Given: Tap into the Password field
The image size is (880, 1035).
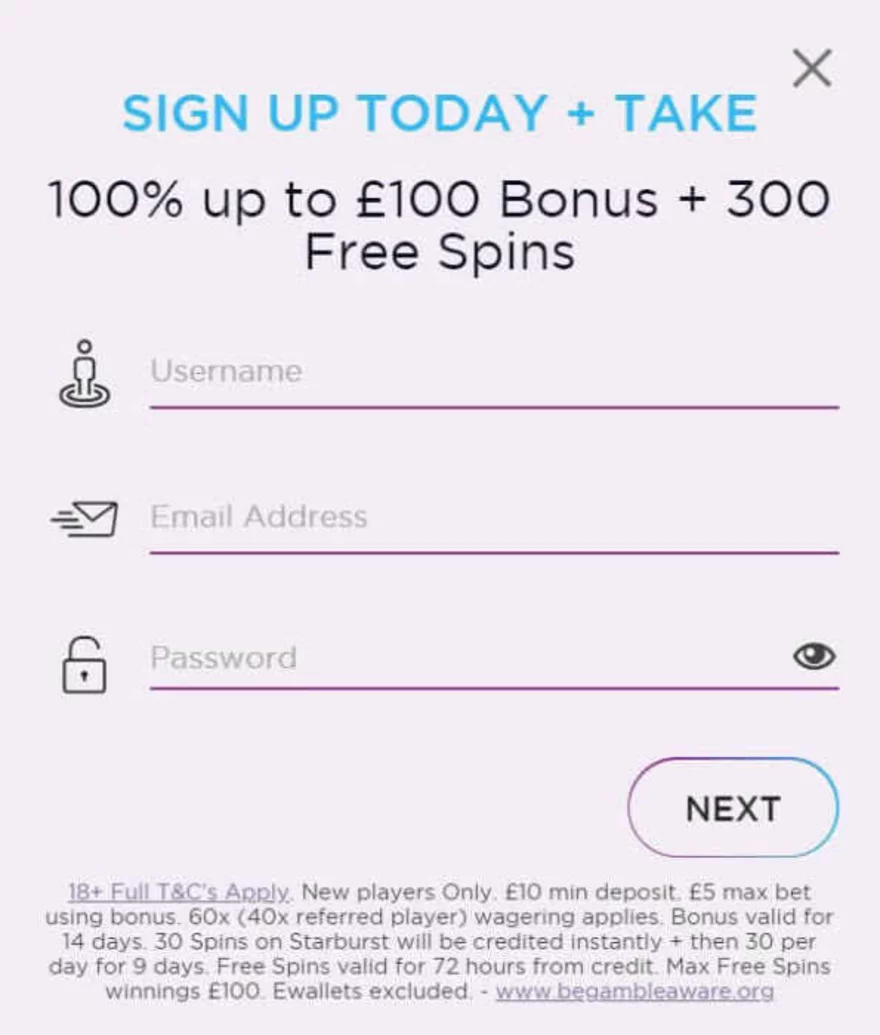Looking at the screenshot, I should (x=465, y=658).
